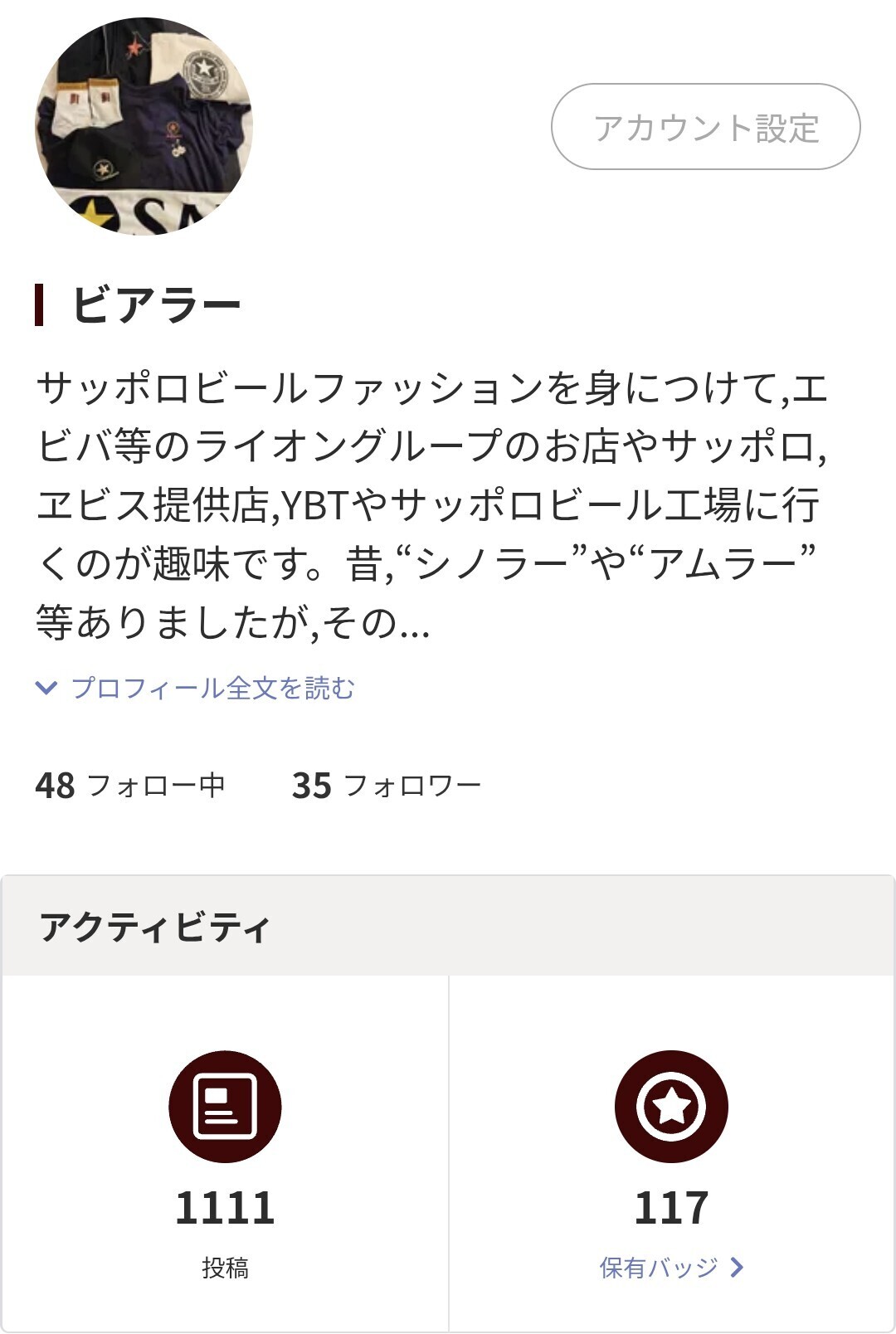The image size is (896, 1334).
Task: Expand プロフィール全文を読む to read the full profile
Action: click(197, 688)
